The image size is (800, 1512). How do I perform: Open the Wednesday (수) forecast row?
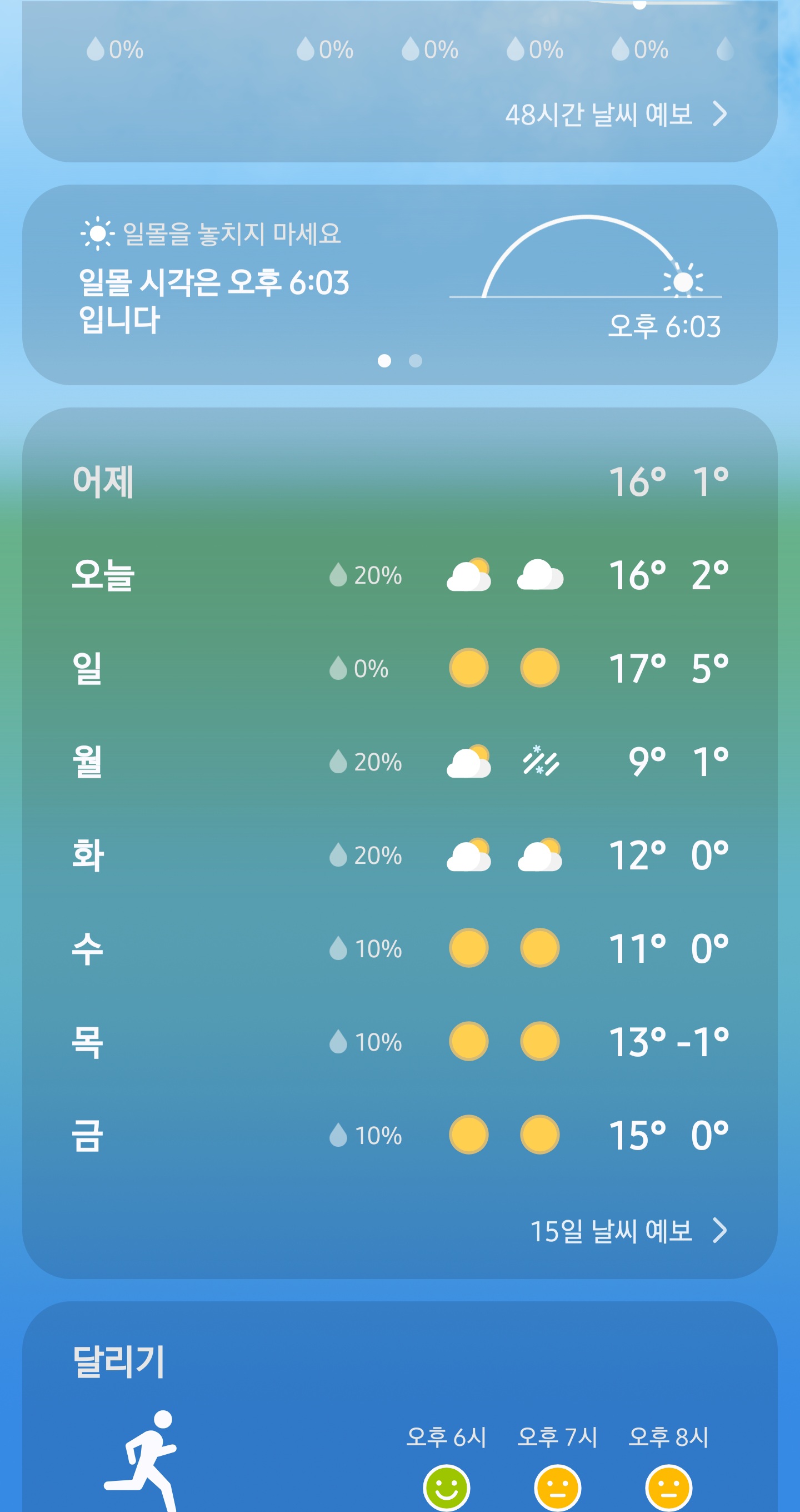coord(400,948)
